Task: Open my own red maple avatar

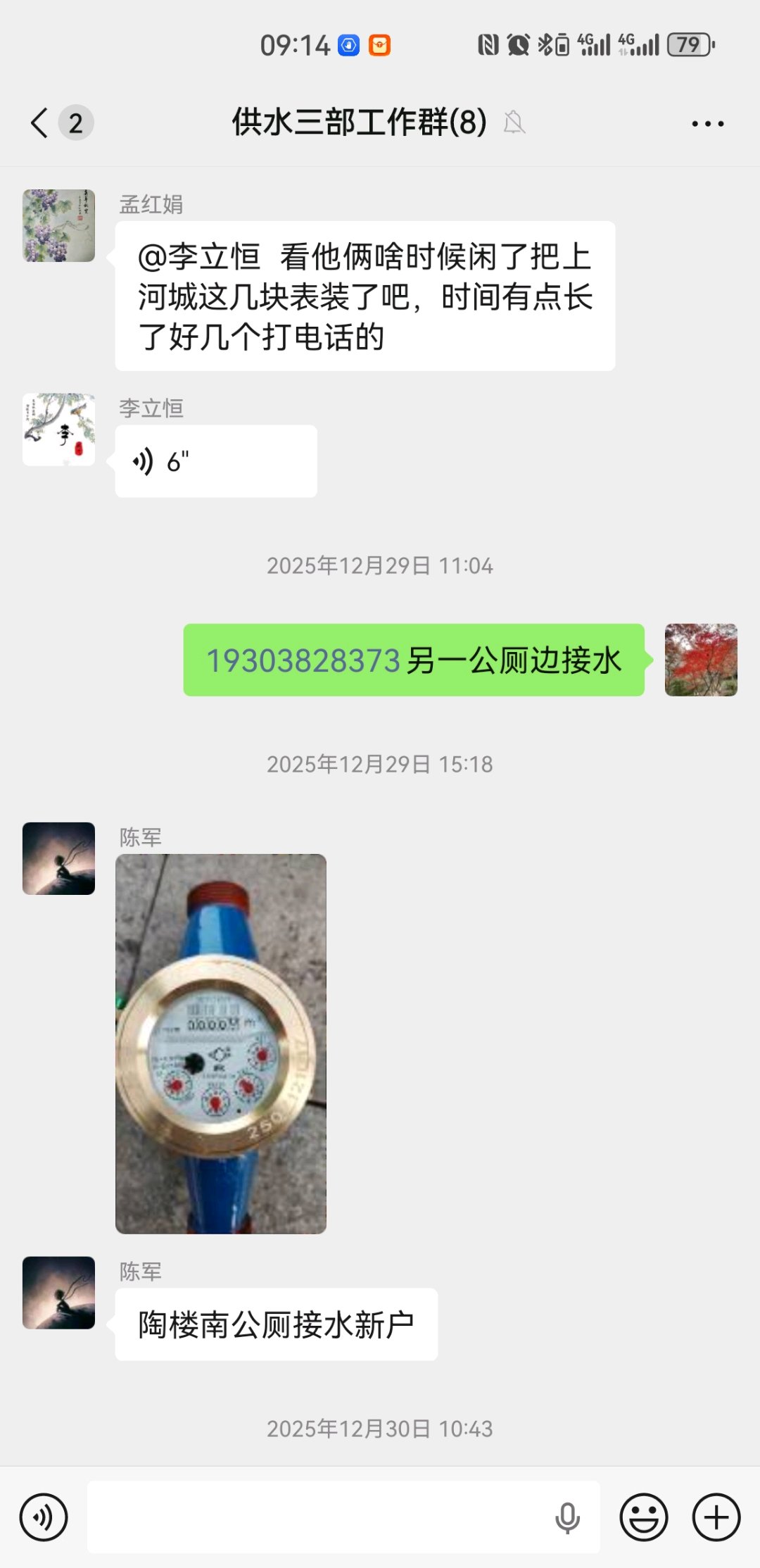Action: click(x=701, y=660)
